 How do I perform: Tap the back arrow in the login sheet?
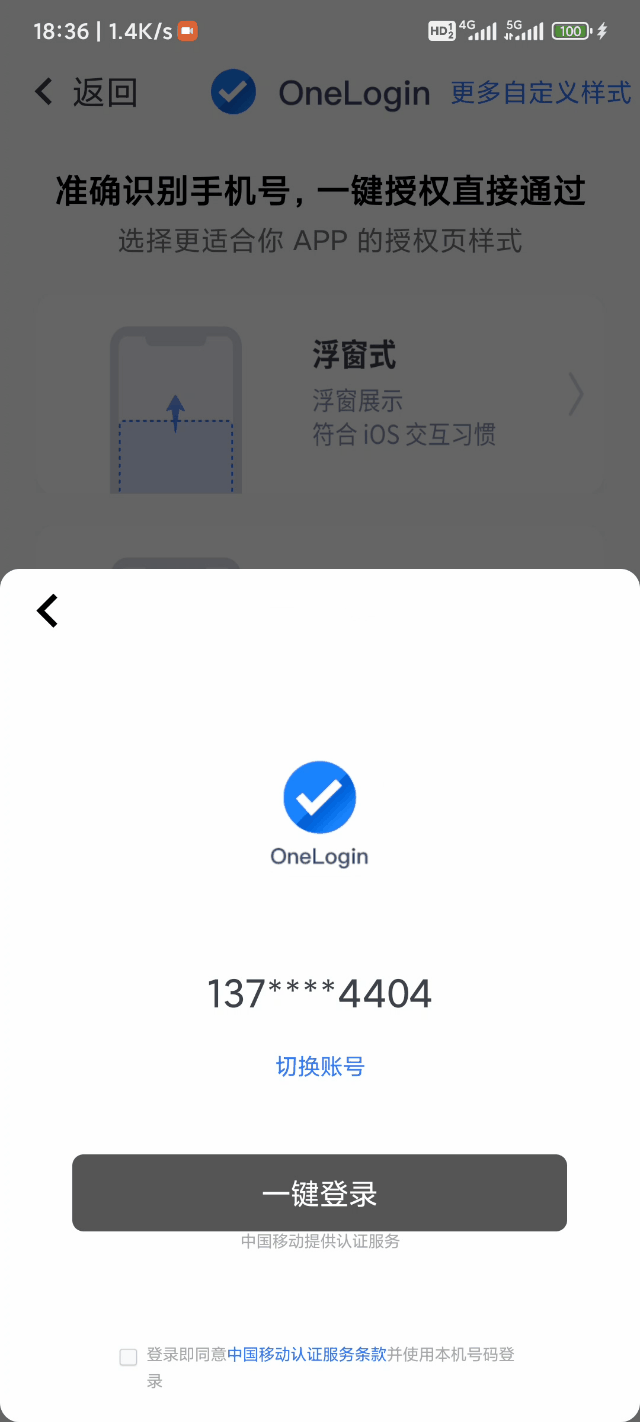coord(47,610)
